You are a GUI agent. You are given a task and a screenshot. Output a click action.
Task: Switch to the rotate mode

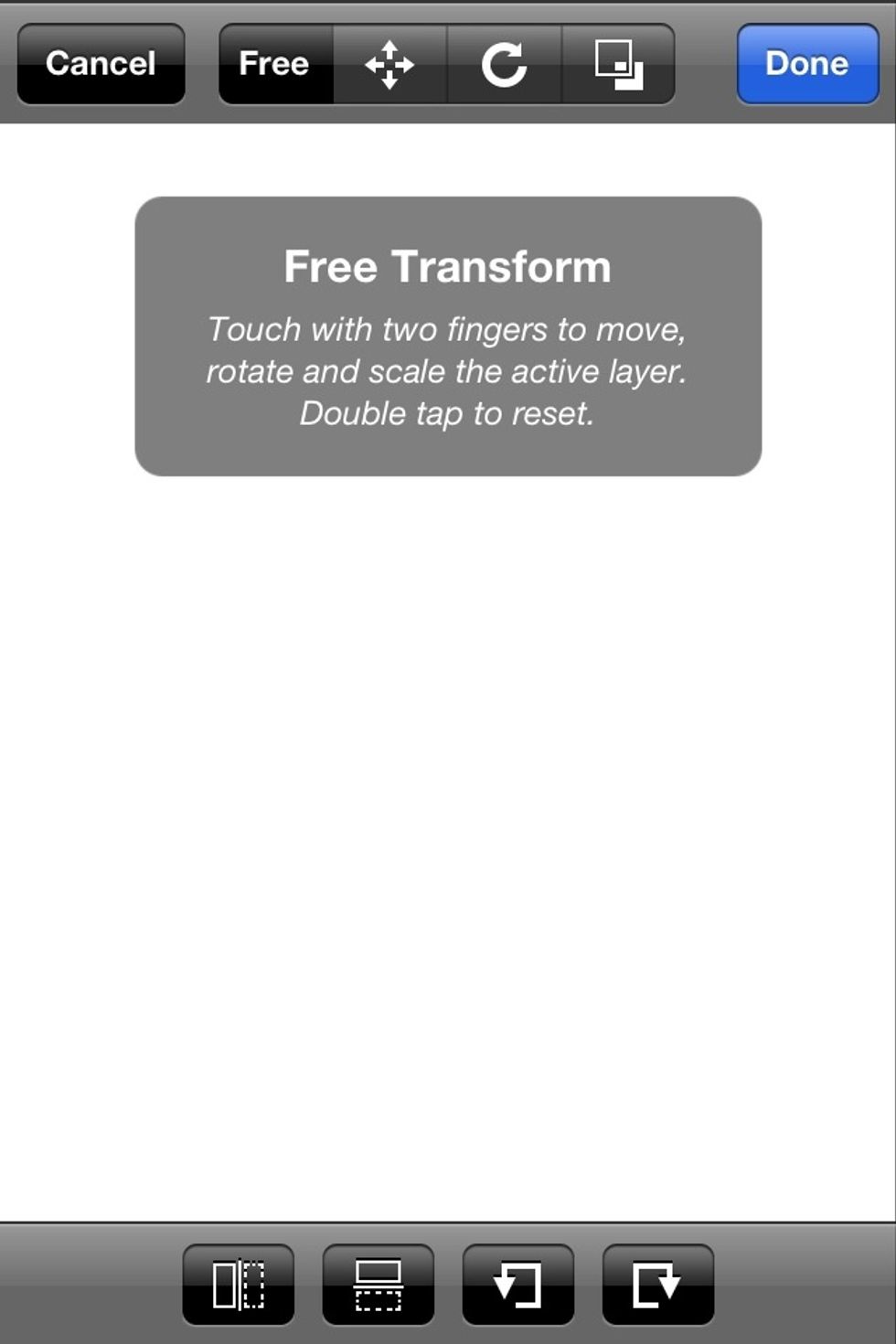click(504, 64)
